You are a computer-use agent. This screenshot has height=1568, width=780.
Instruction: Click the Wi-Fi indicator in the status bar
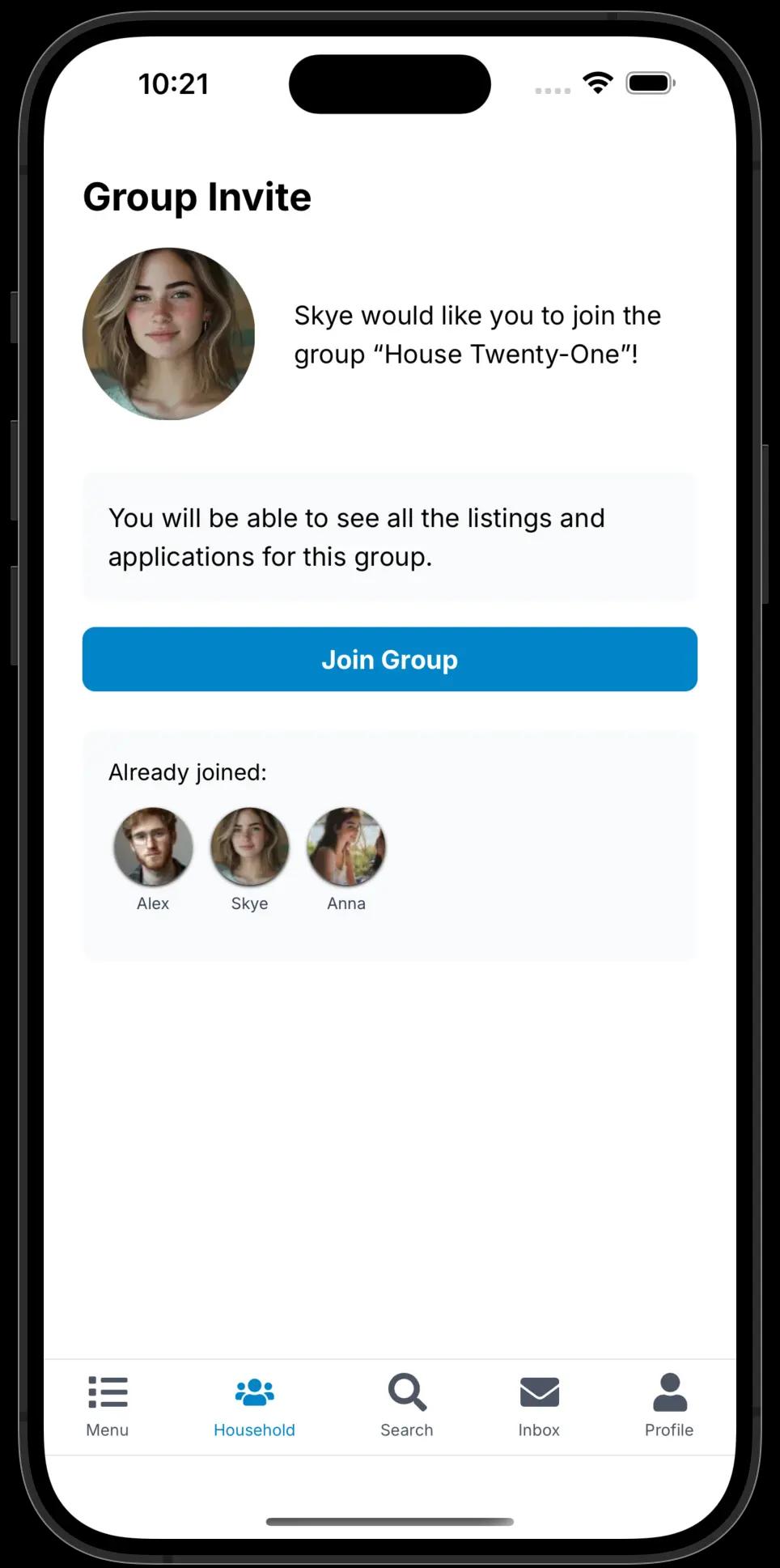(x=597, y=83)
